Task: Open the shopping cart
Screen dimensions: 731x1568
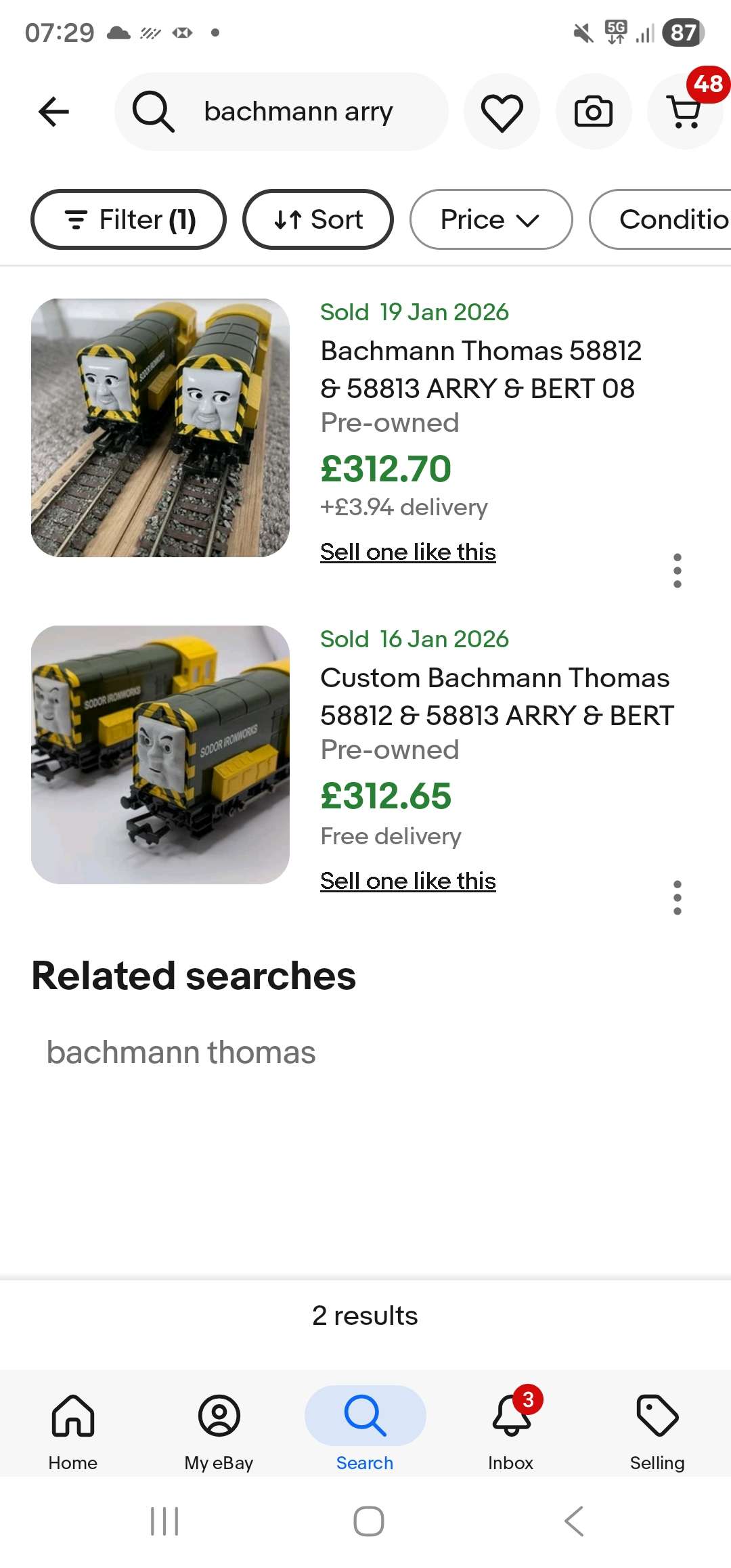Action: (x=685, y=112)
